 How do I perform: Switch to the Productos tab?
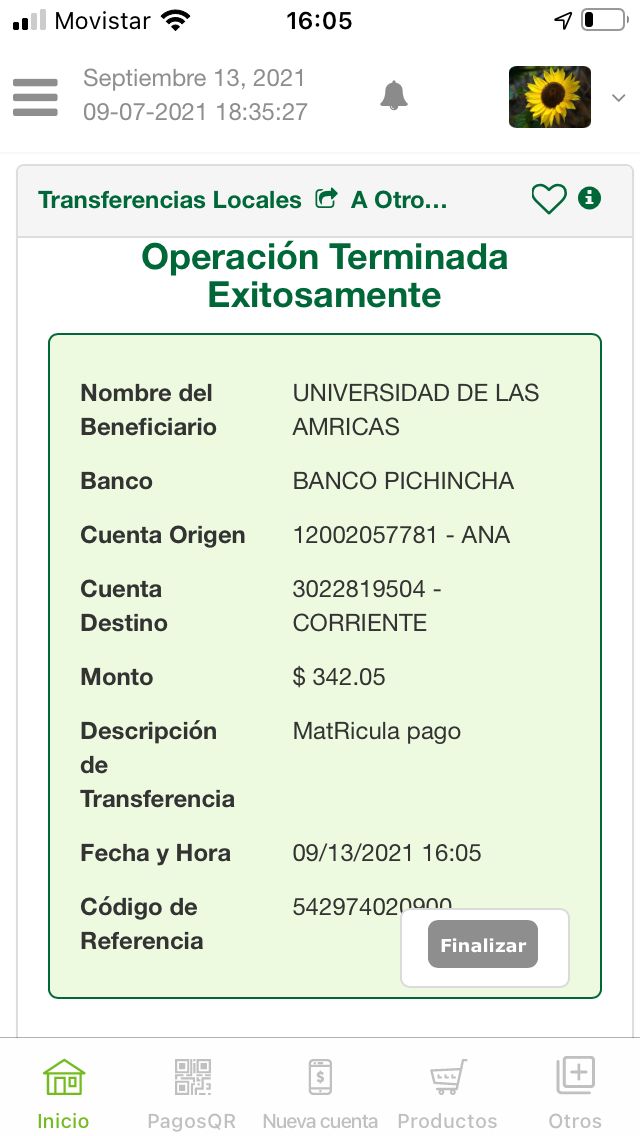[447, 1092]
